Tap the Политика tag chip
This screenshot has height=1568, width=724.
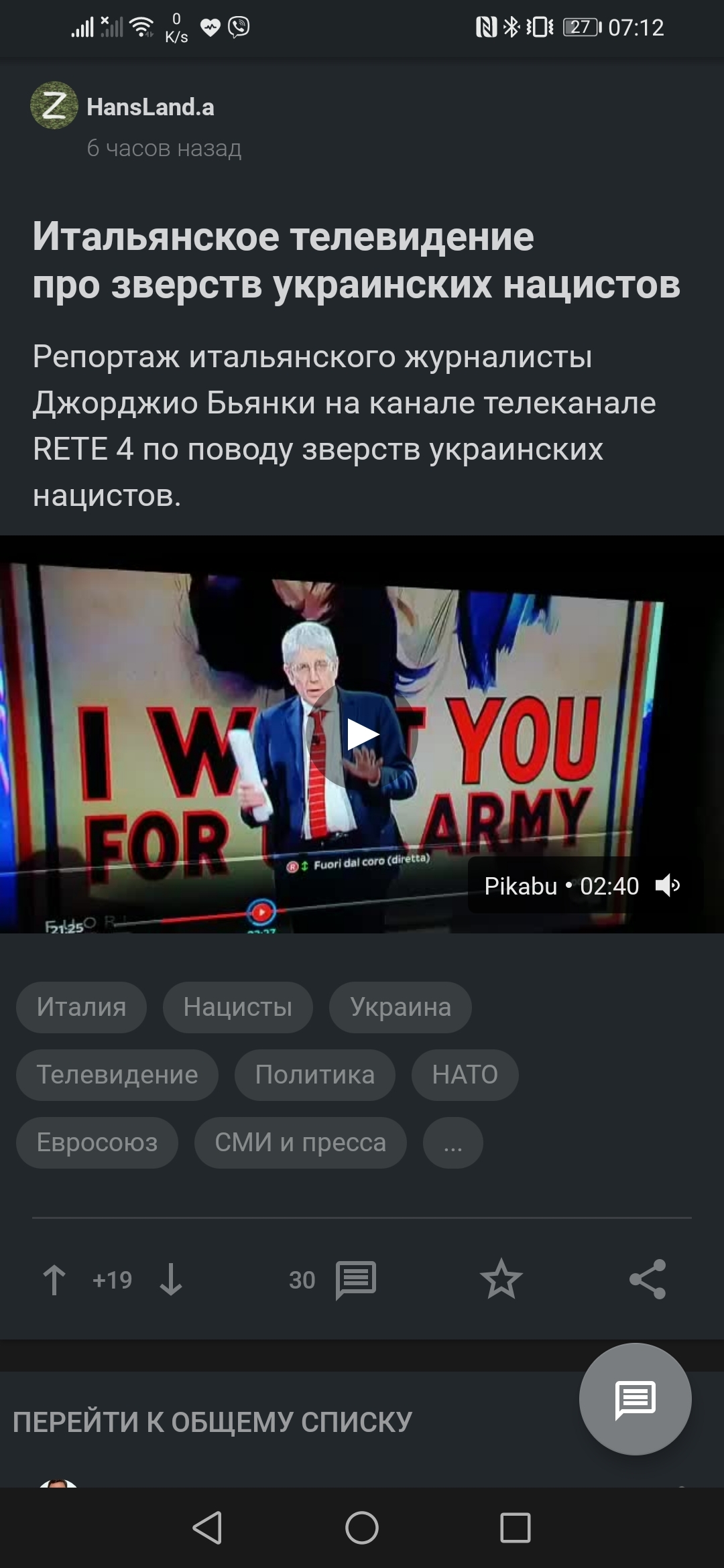[314, 1075]
